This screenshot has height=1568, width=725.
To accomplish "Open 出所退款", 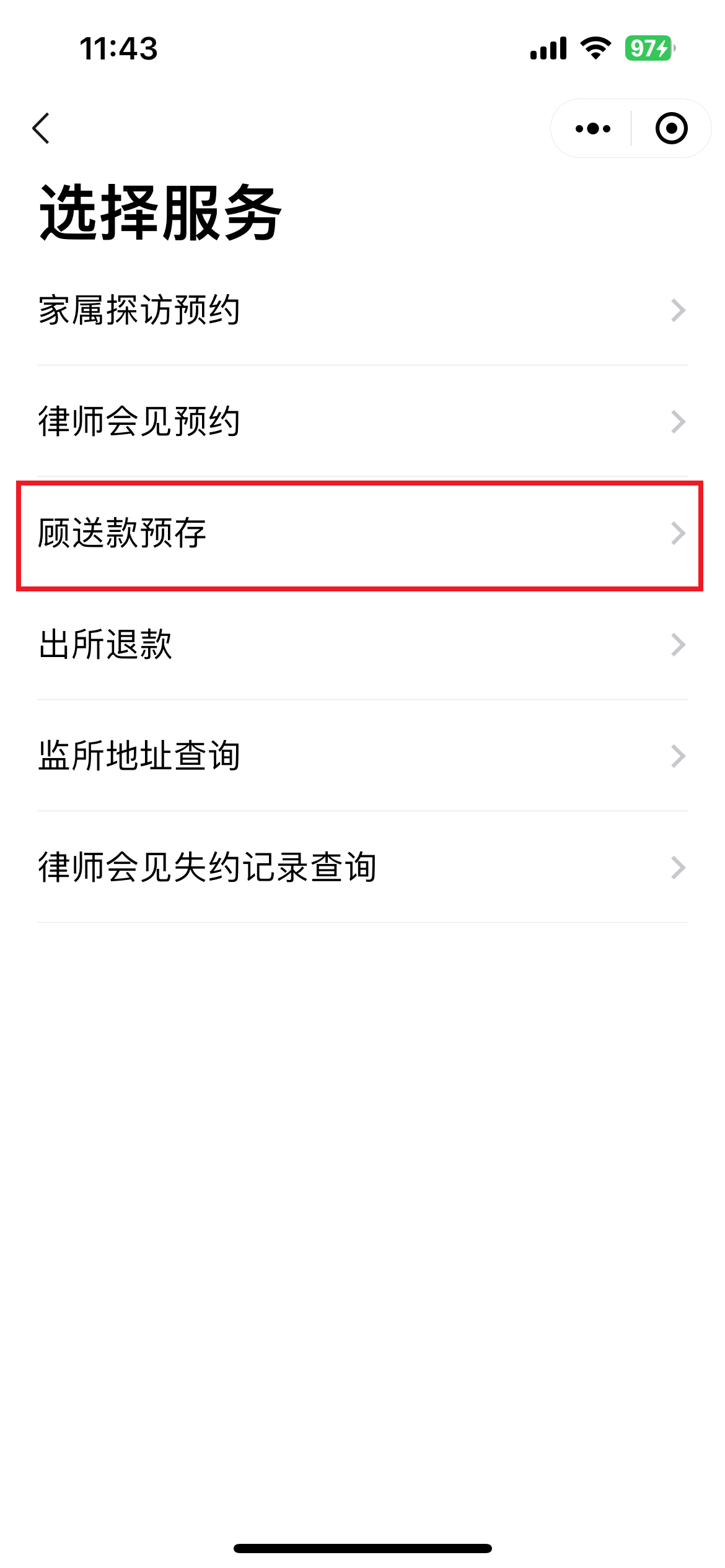I will coord(362,644).
